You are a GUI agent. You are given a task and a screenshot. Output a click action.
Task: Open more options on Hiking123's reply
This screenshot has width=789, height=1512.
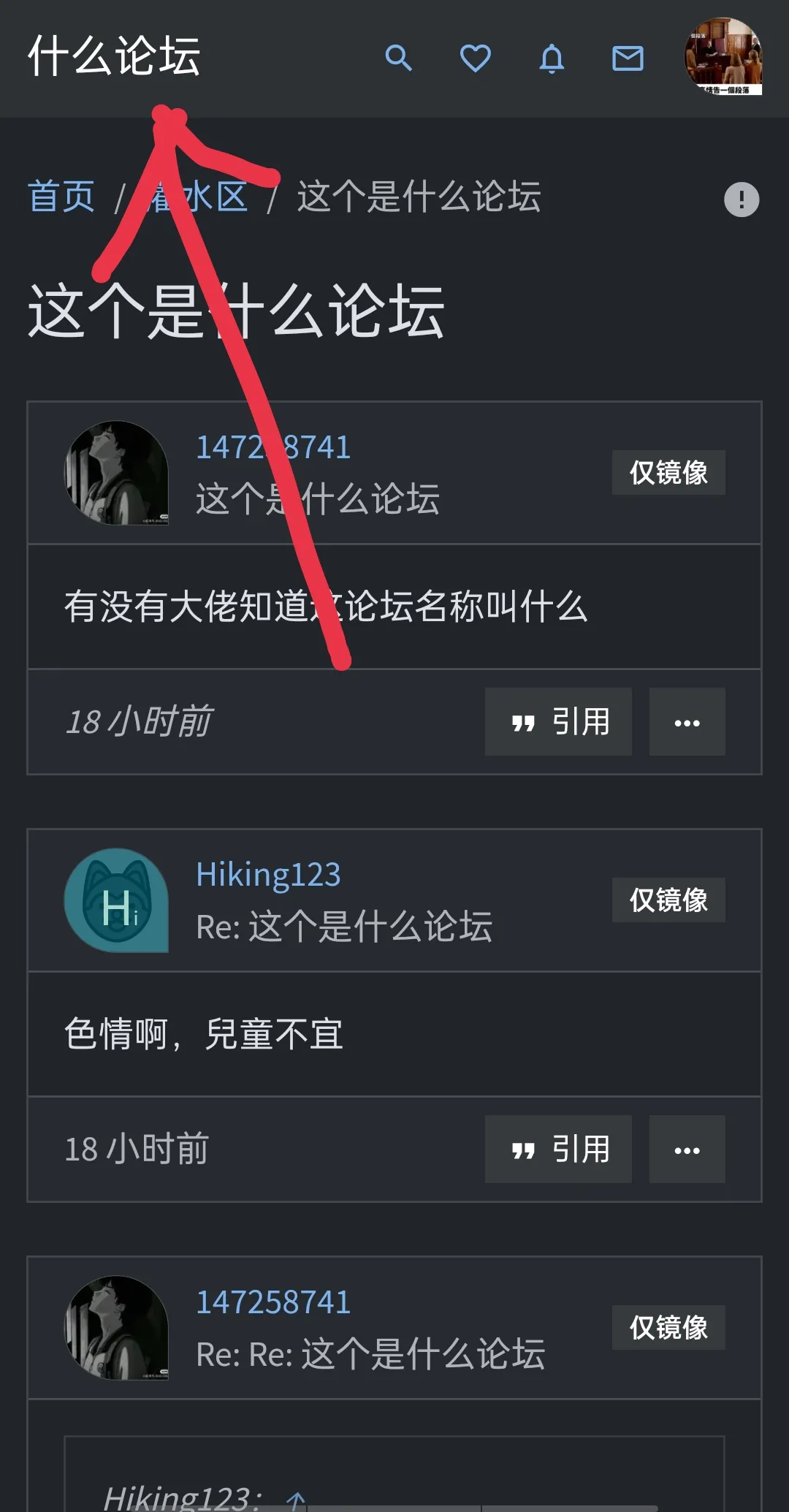click(x=687, y=1150)
